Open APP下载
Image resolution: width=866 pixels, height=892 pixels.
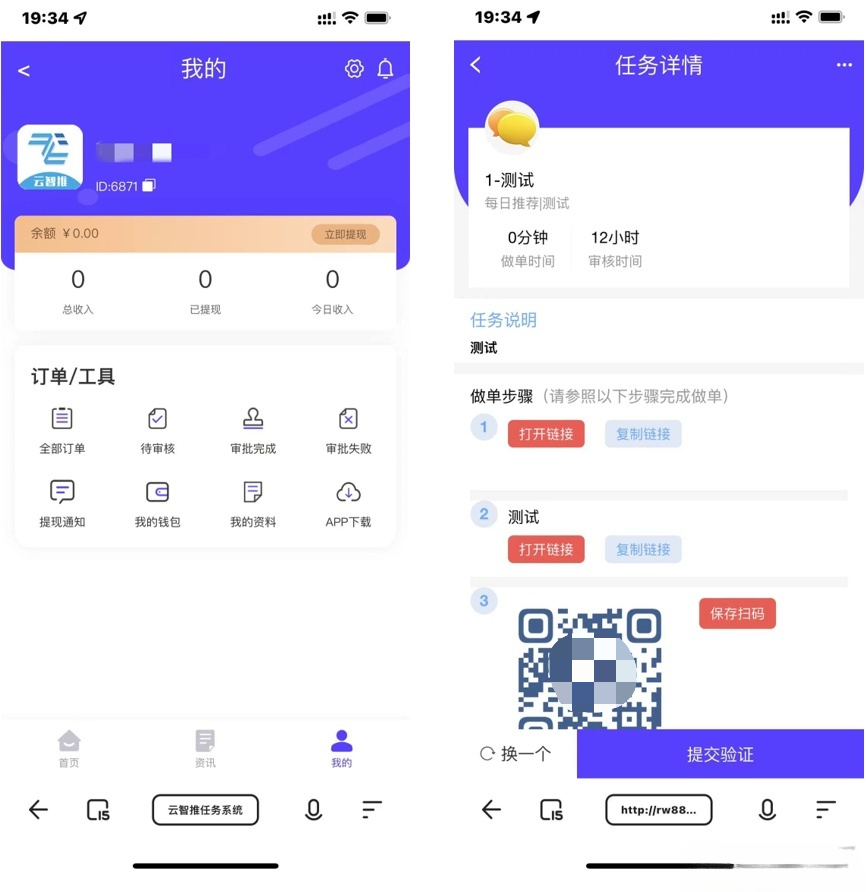click(x=348, y=503)
